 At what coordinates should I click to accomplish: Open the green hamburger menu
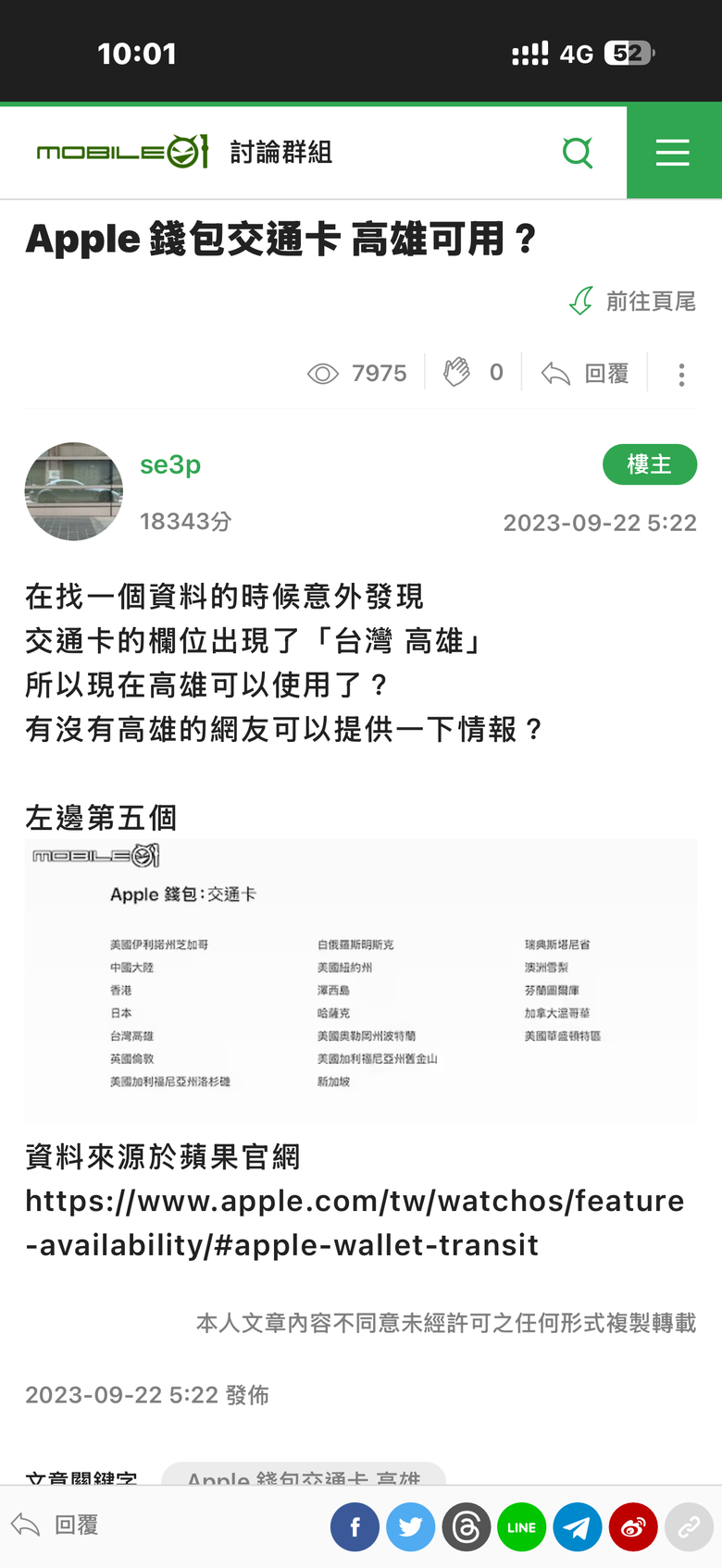coord(673,152)
